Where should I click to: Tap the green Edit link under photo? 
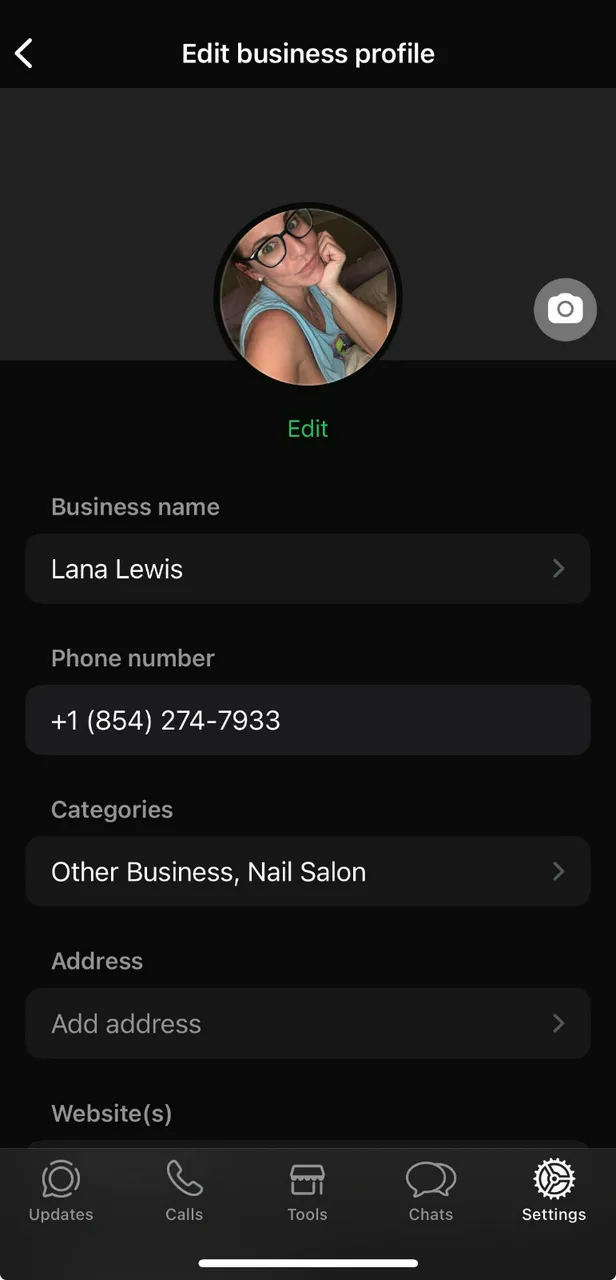(x=307, y=429)
